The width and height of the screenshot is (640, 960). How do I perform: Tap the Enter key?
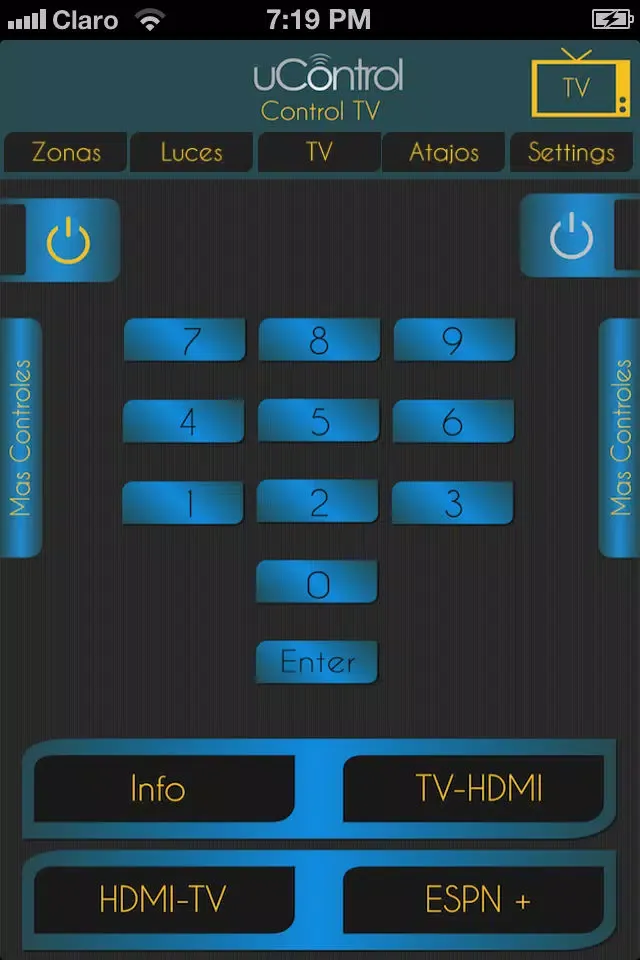click(317, 662)
